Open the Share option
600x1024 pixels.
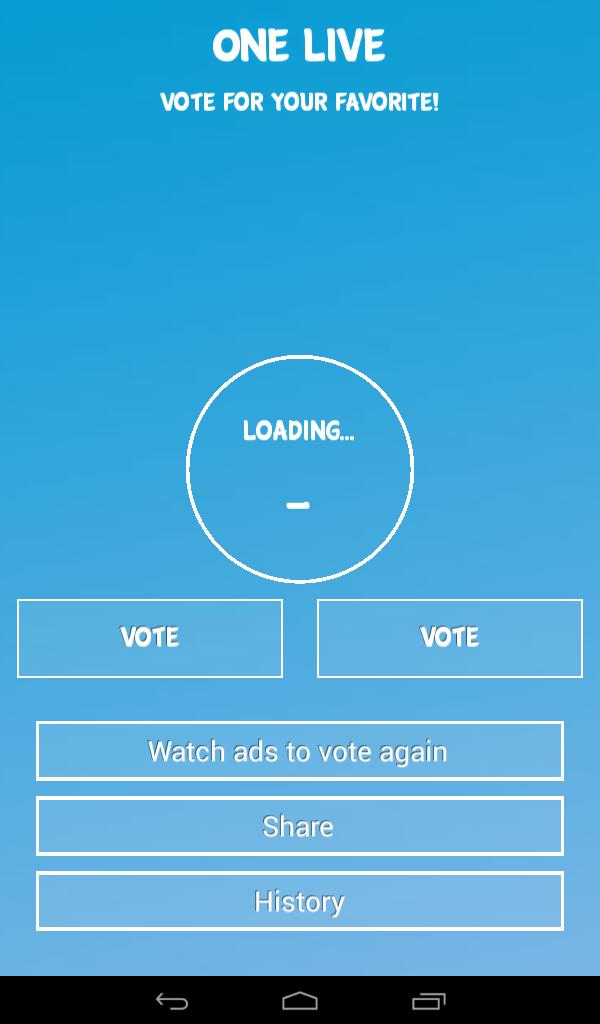[x=299, y=826]
